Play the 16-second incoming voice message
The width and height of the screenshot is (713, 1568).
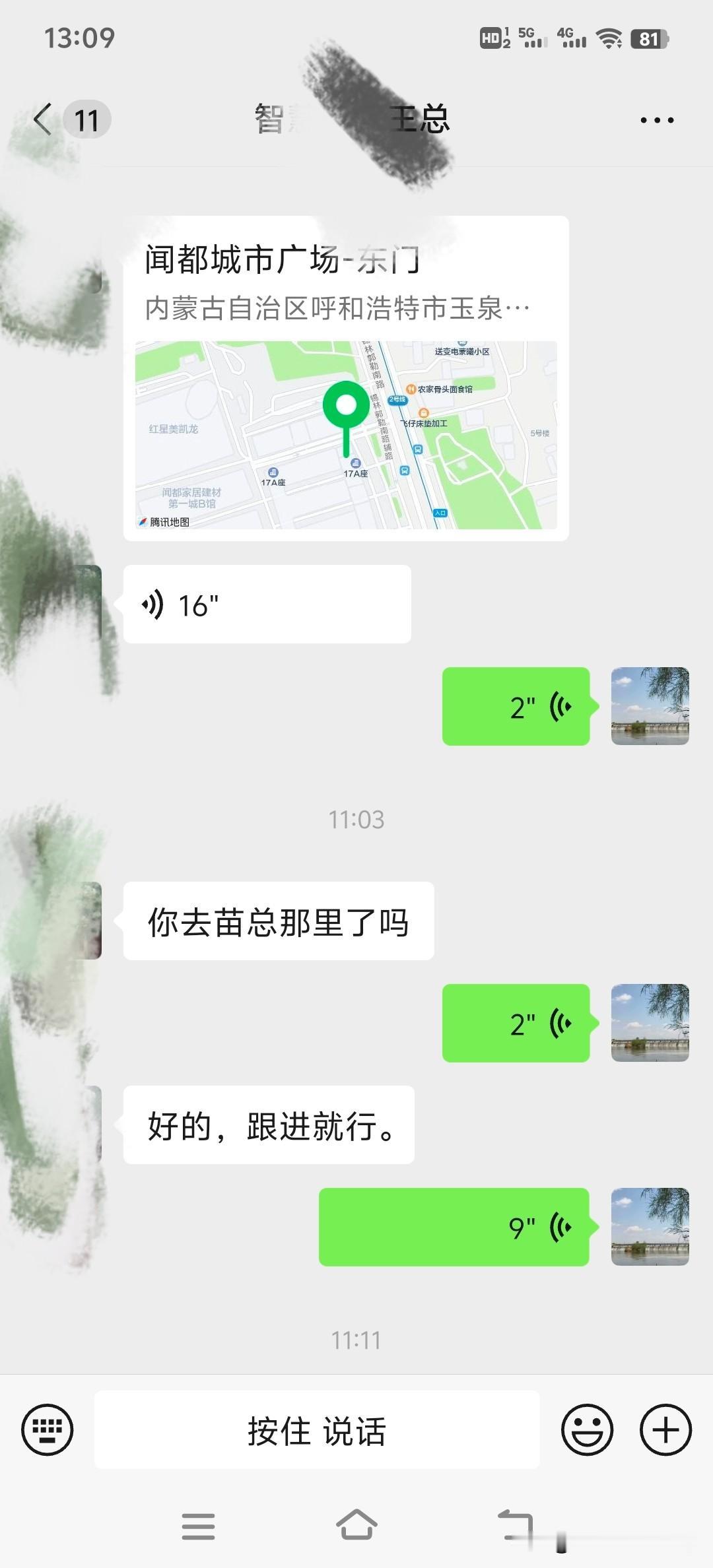pos(264,604)
